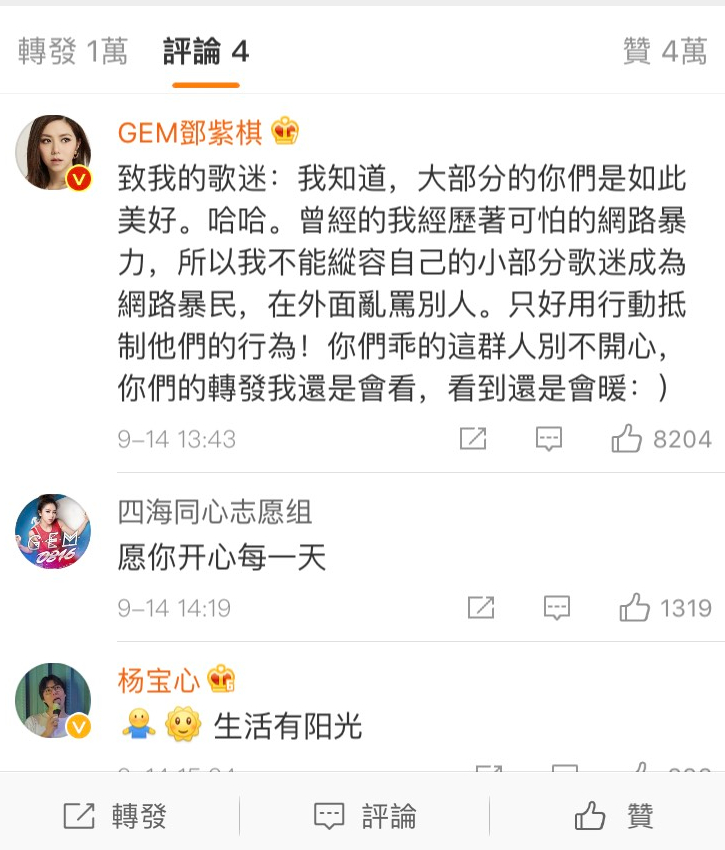This screenshot has width=725, height=850.
Task: Open 杨宝心's profile picture
Action: tap(53, 700)
